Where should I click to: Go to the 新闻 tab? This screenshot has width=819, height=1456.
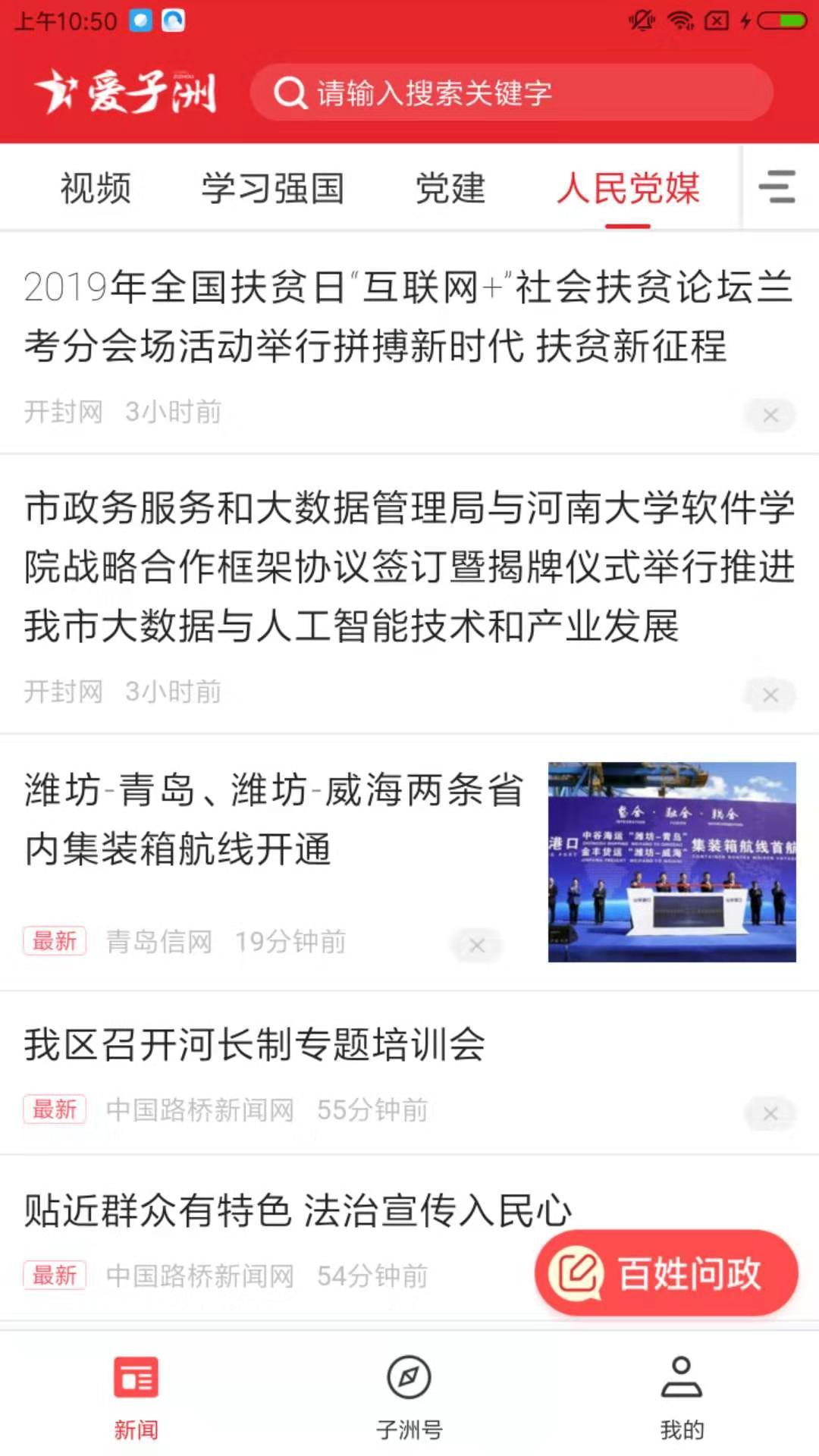click(136, 1397)
